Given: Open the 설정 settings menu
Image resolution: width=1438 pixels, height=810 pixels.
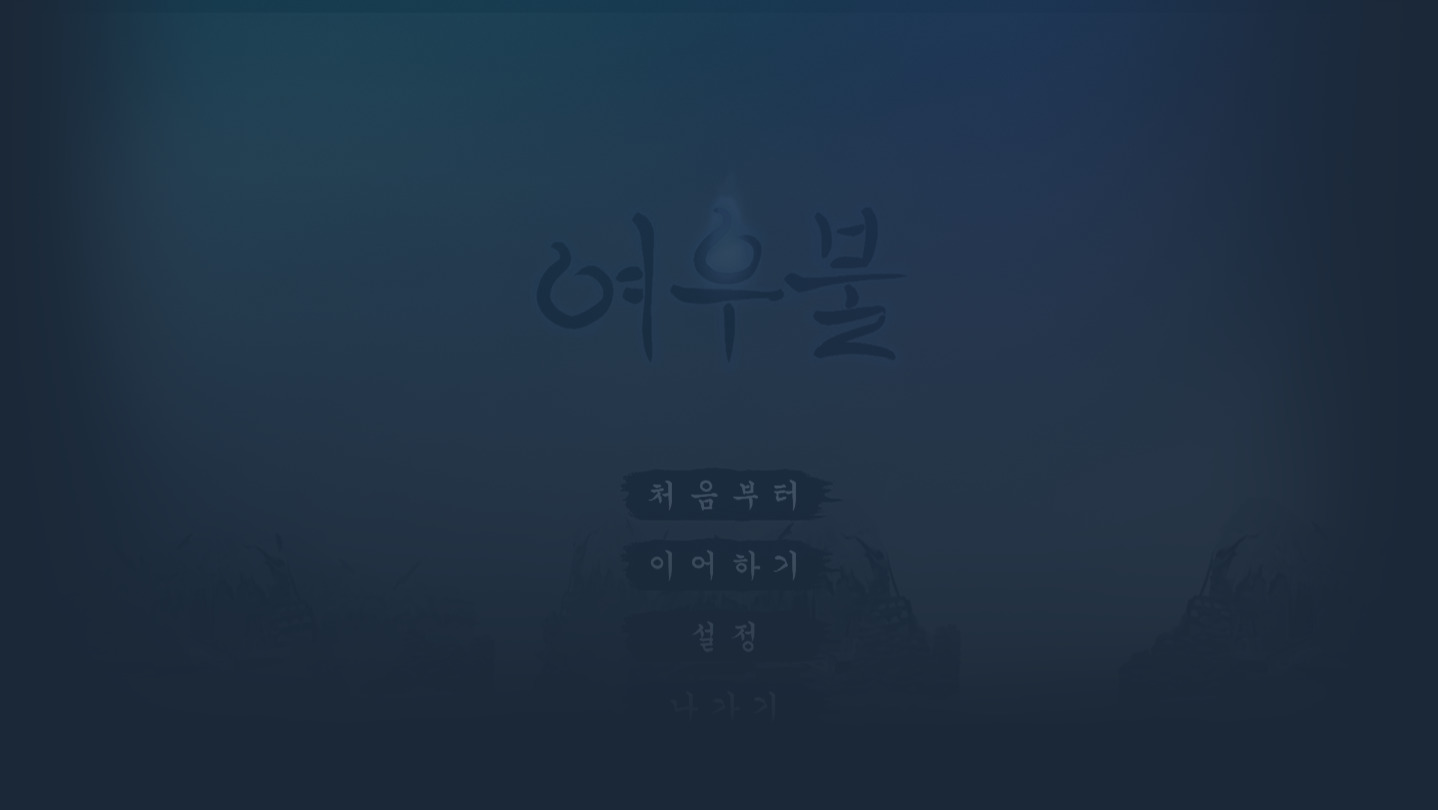Looking at the screenshot, I should click(726, 636).
